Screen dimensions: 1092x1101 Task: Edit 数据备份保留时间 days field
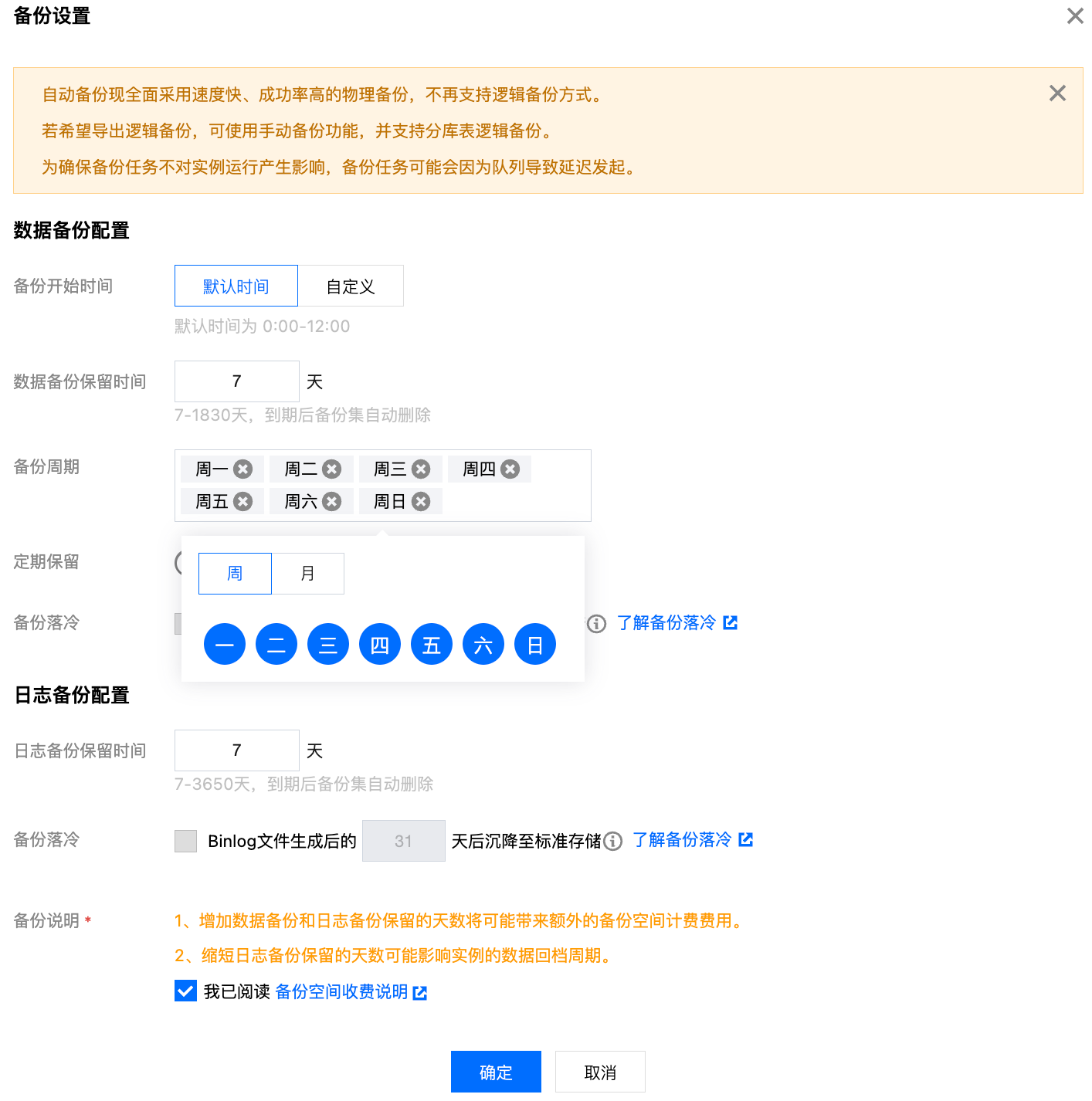[236, 381]
